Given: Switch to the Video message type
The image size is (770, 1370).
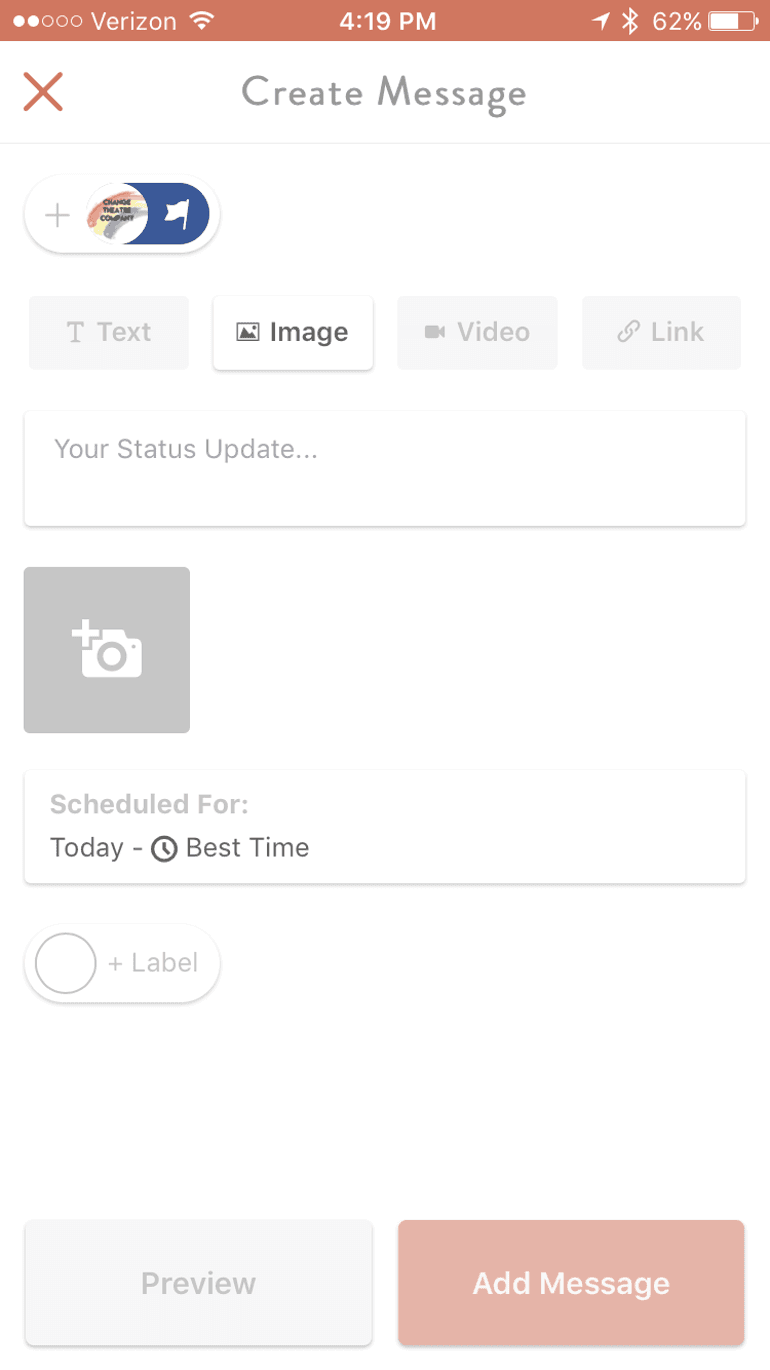Looking at the screenshot, I should 477,332.
